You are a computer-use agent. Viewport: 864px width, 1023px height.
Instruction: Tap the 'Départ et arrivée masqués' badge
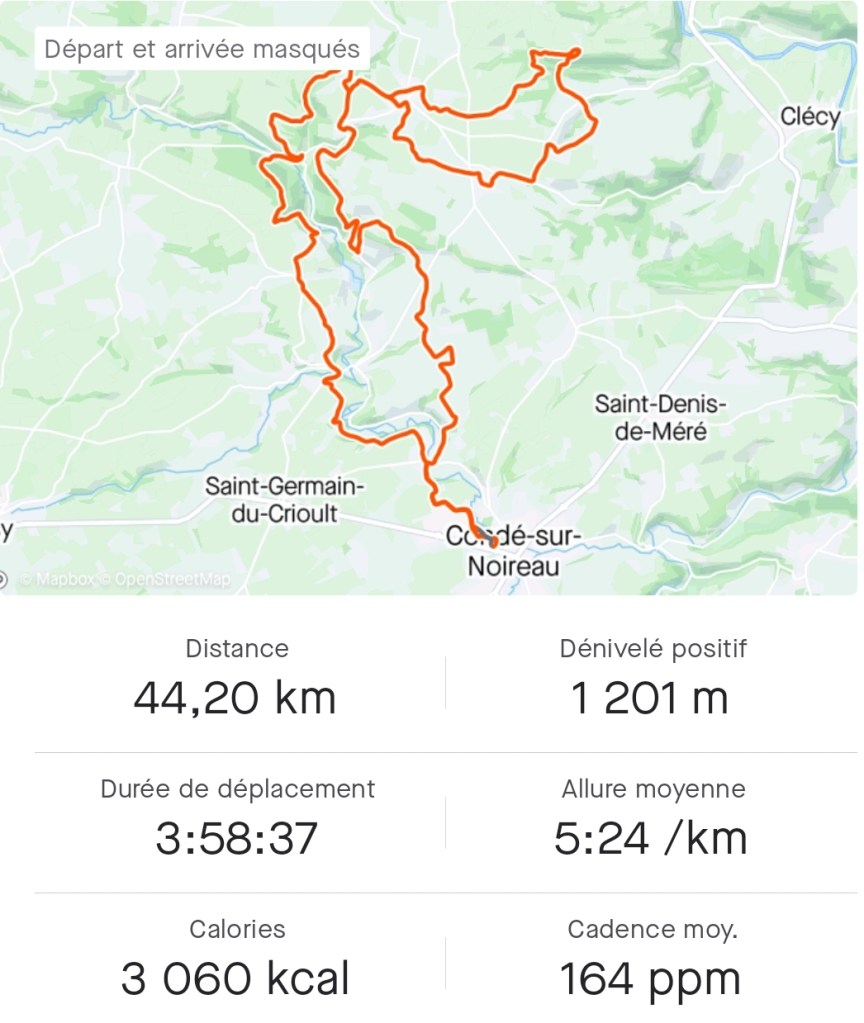(202, 49)
